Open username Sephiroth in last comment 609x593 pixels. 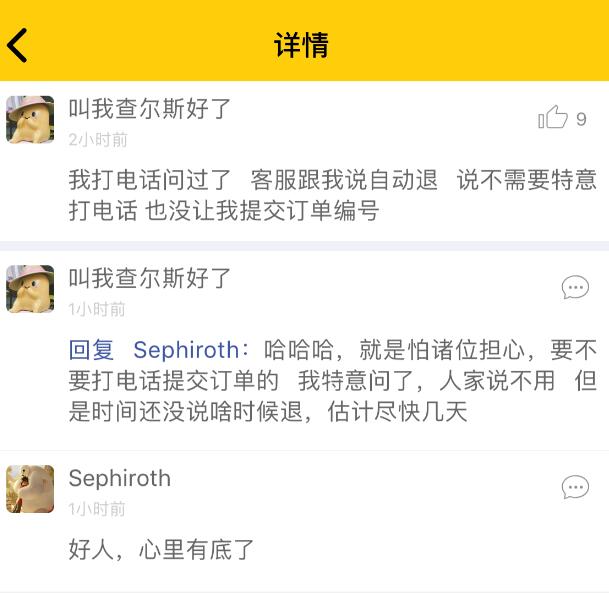[119, 478]
